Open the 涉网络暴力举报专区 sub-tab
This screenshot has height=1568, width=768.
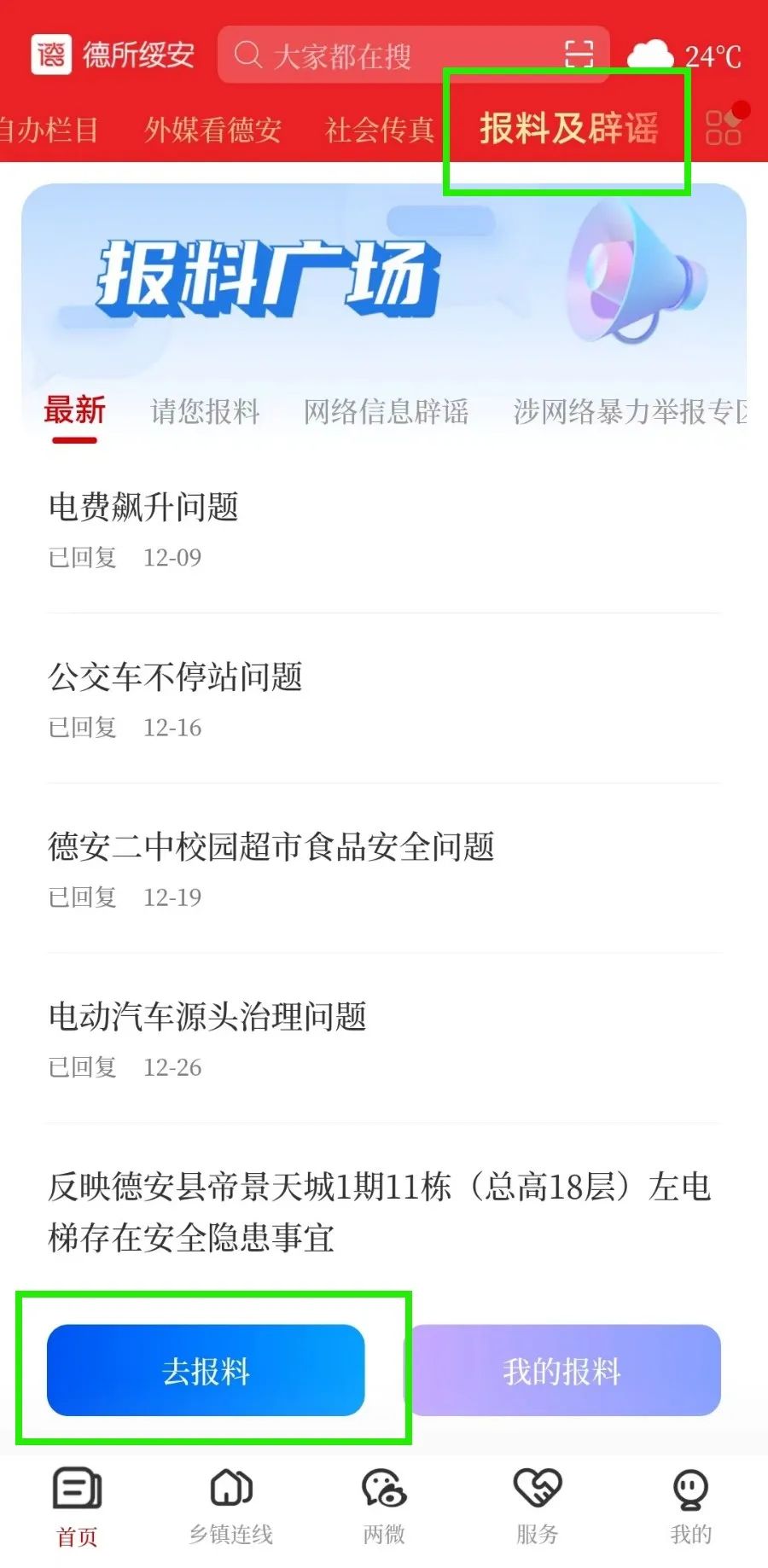(x=627, y=411)
